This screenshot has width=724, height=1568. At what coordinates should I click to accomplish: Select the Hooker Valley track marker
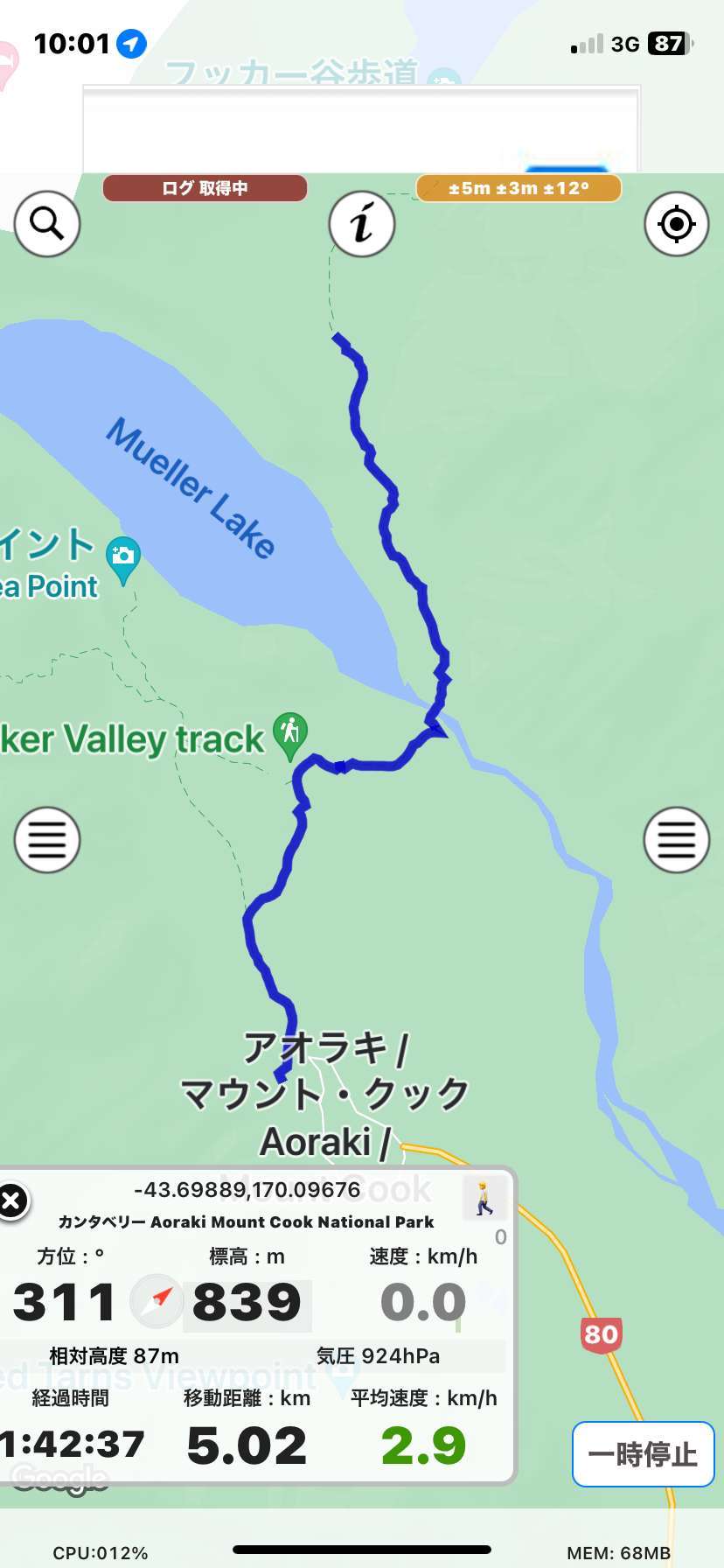(x=290, y=736)
